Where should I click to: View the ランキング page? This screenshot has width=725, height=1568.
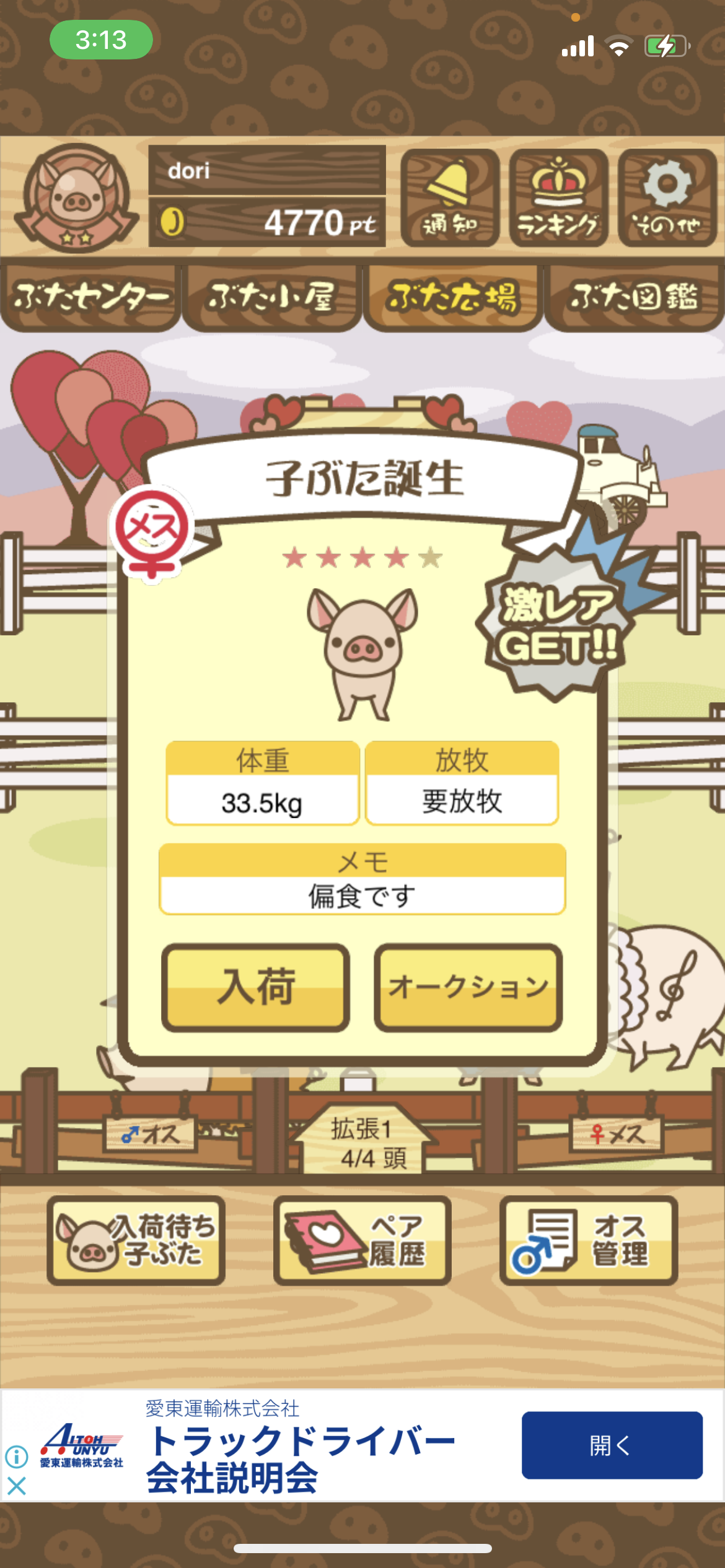coord(558,198)
